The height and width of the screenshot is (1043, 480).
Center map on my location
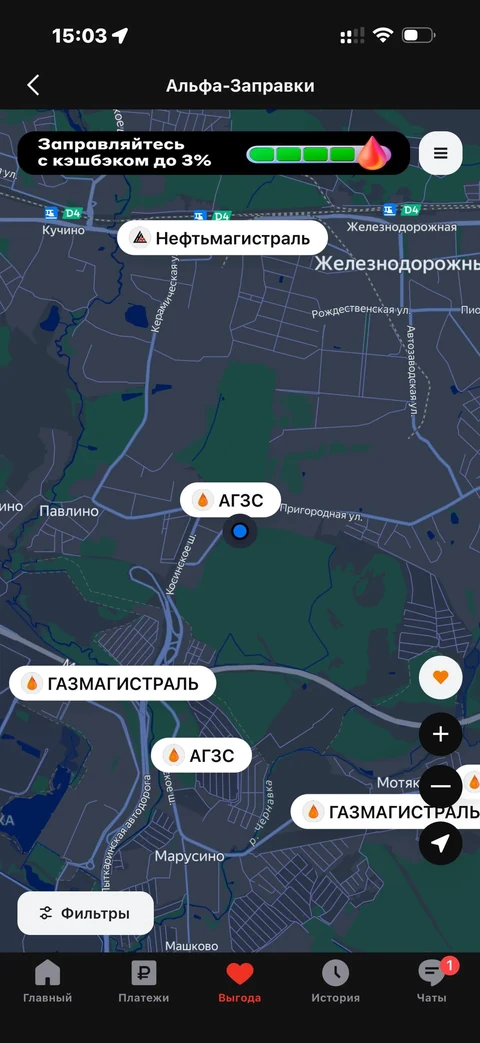click(x=441, y=843)
